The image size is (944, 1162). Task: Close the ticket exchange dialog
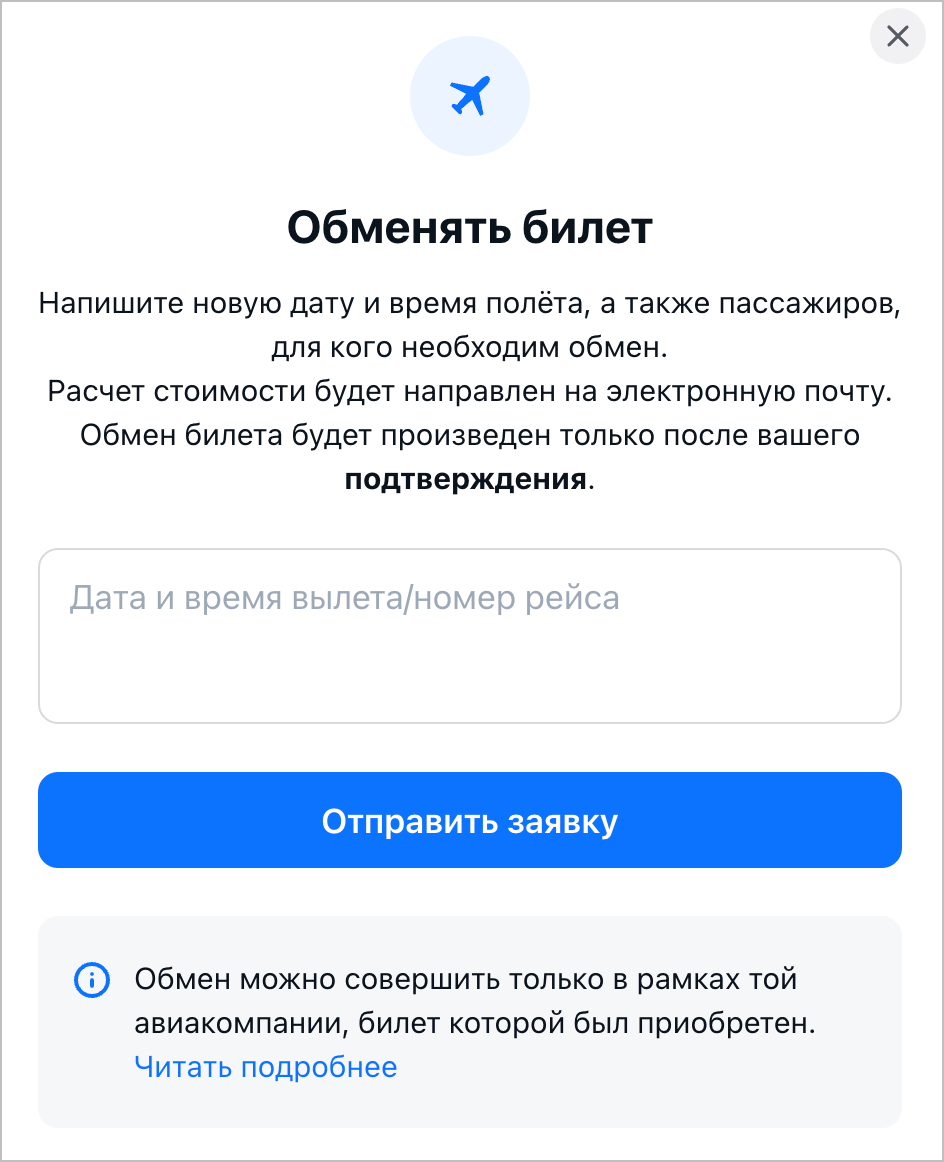(897, 38)
